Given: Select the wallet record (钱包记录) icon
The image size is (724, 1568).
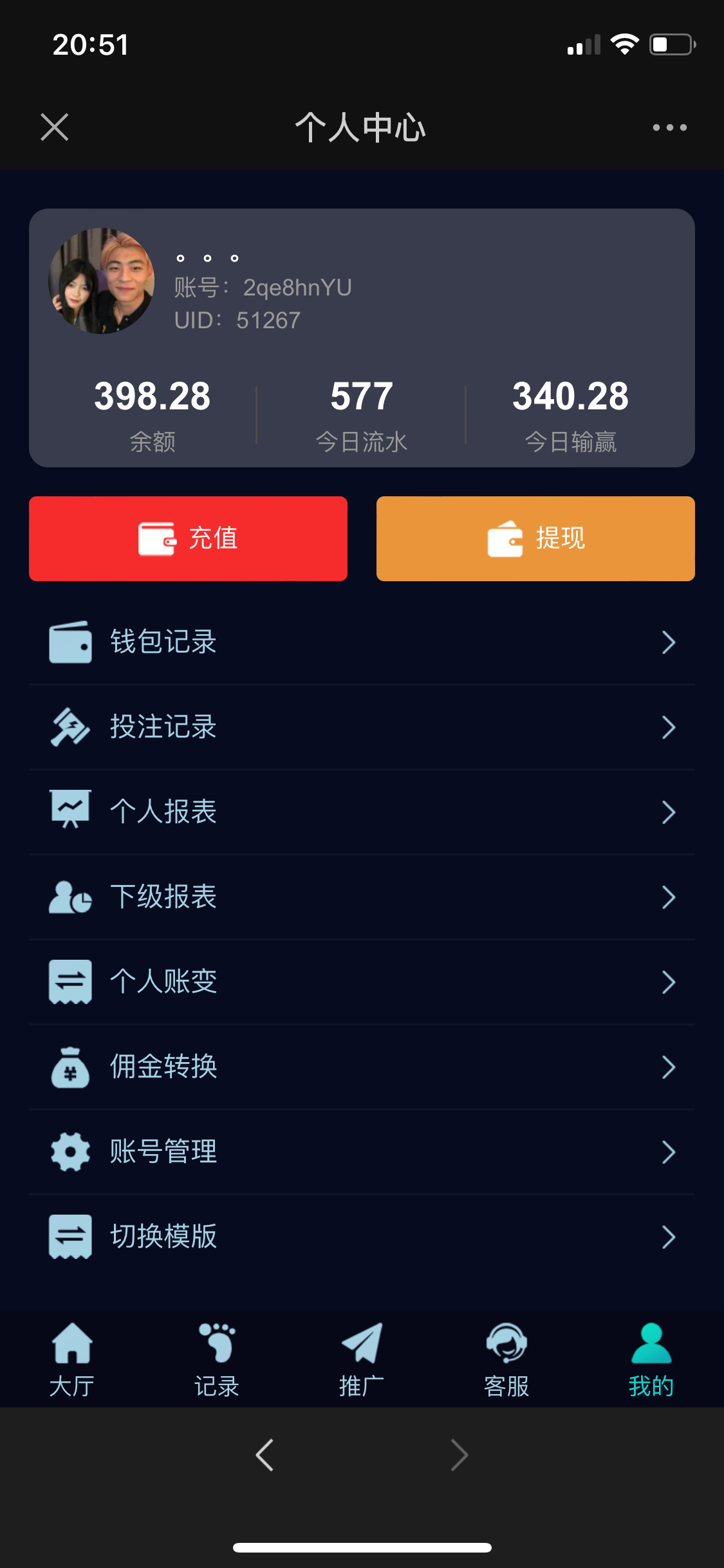Looking at the screenshot, I should coord(70,642).
